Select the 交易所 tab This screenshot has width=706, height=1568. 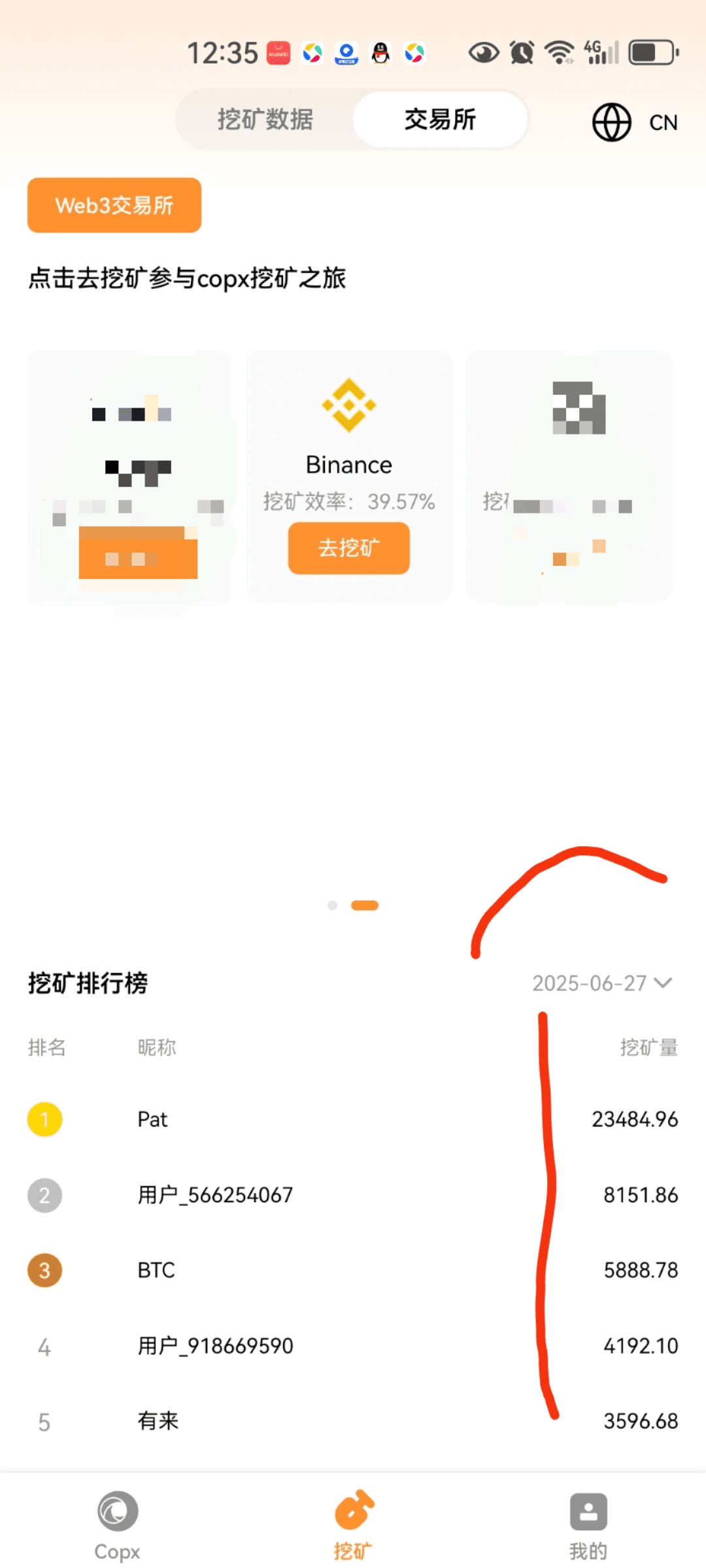440,120
